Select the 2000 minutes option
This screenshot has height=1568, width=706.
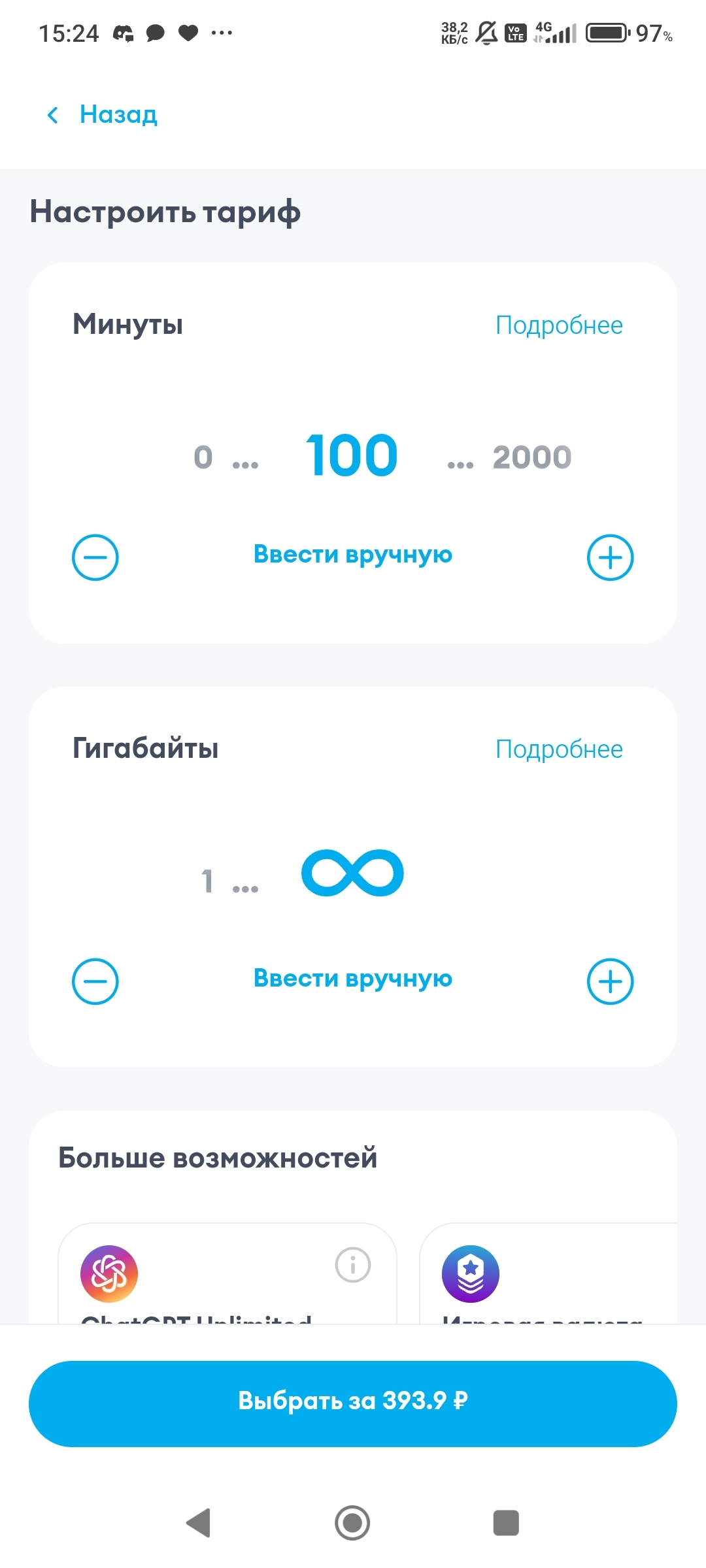click(x=531, y=457)
